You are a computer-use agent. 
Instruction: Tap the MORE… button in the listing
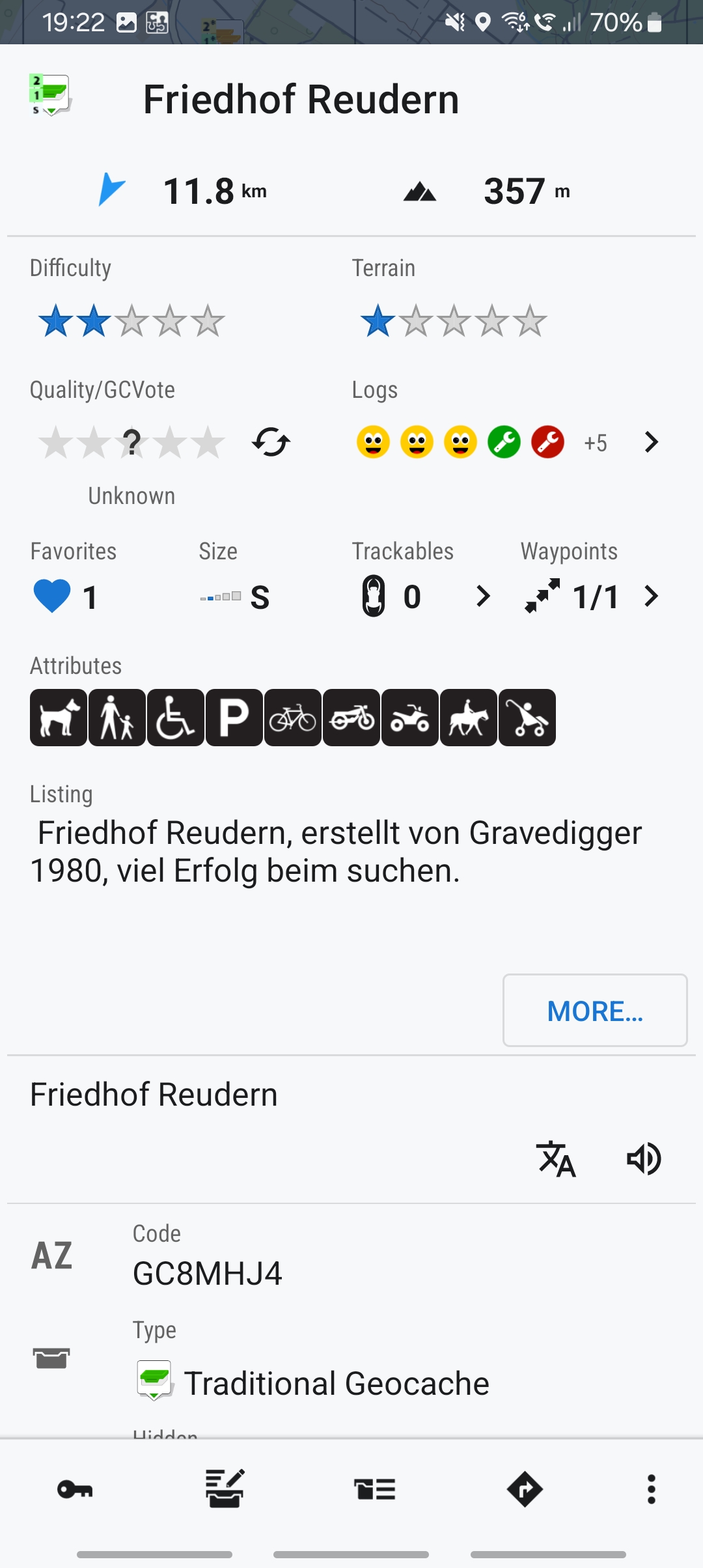[594, 1011]
